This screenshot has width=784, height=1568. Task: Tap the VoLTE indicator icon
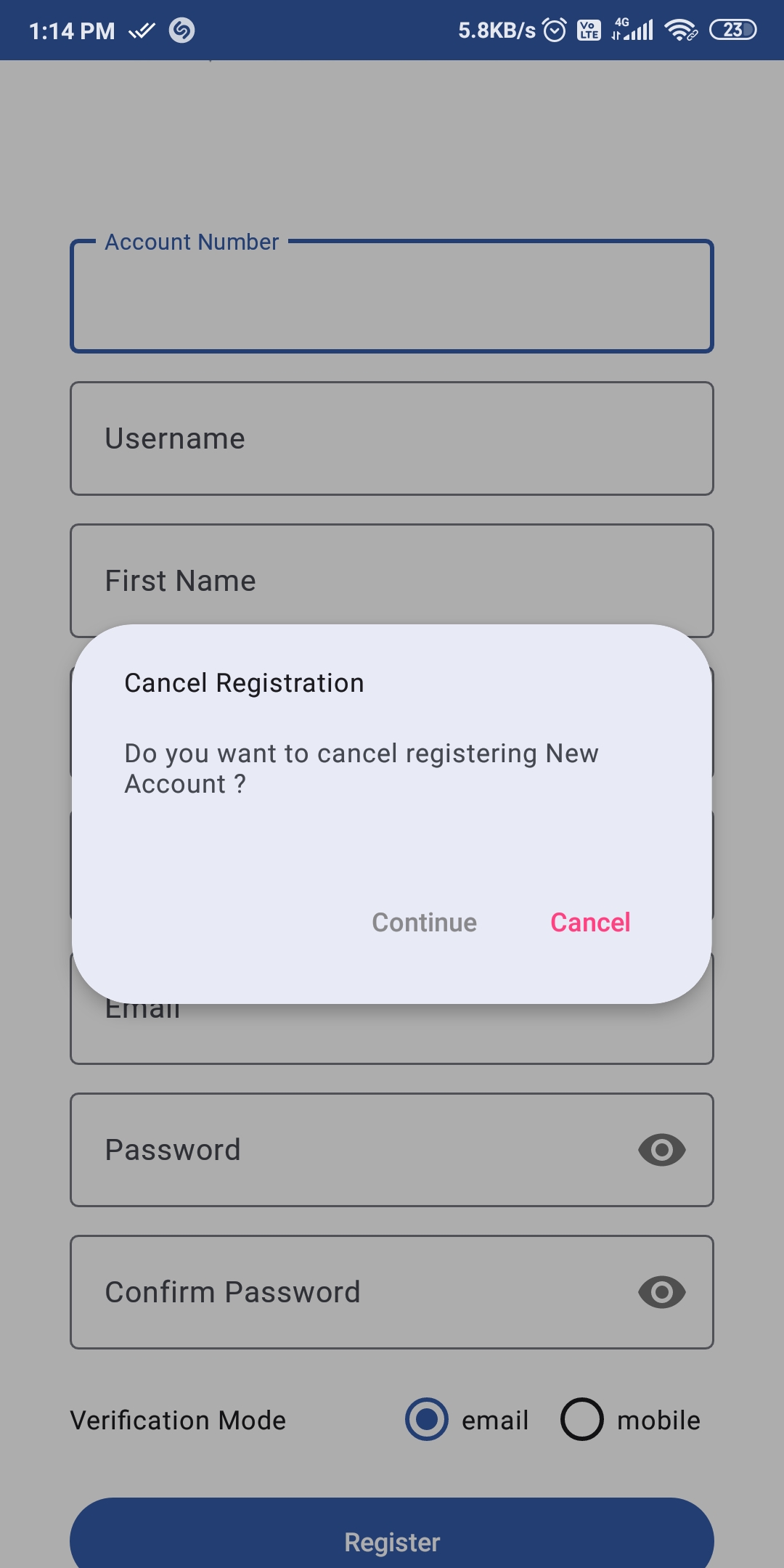coord(589,30)
